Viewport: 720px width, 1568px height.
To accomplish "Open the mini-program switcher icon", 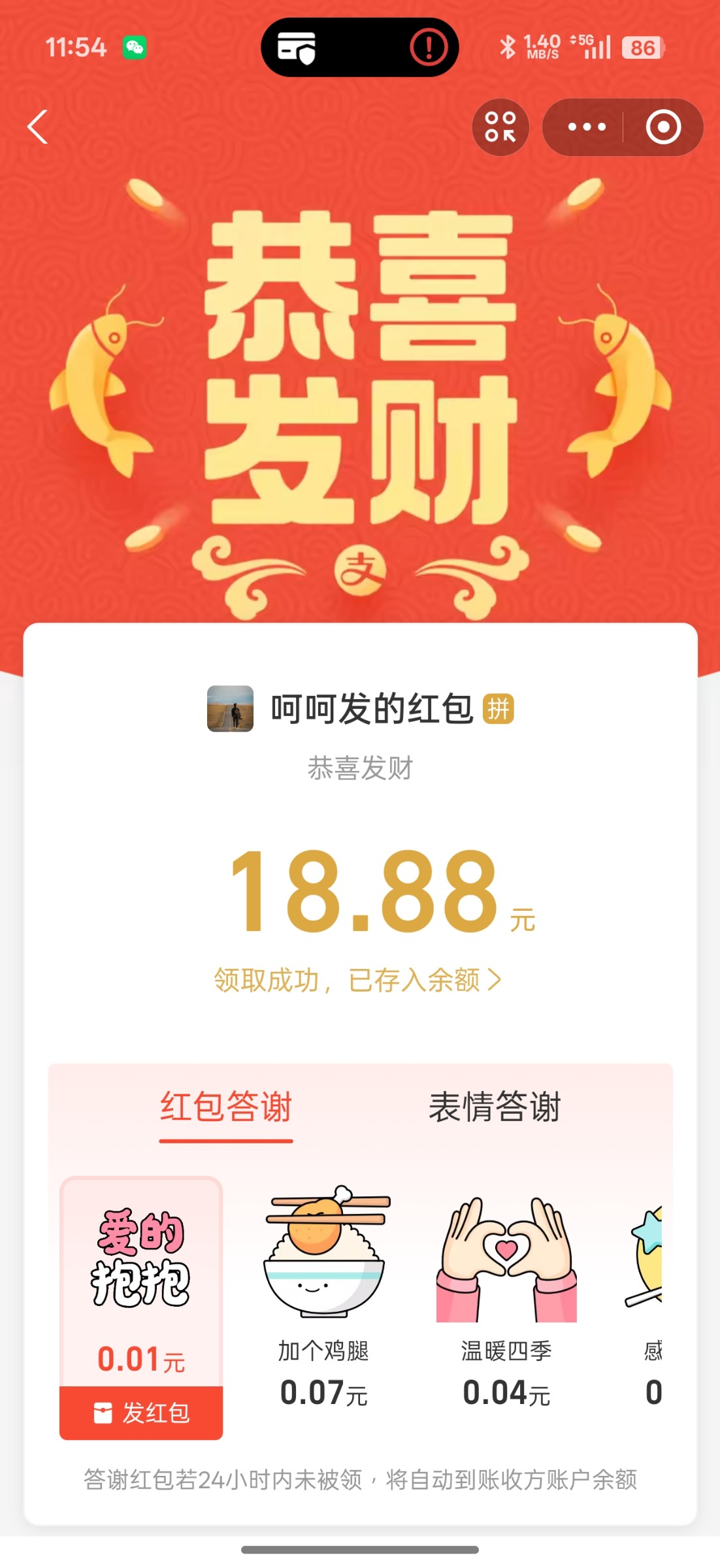I will coord(500,127).
